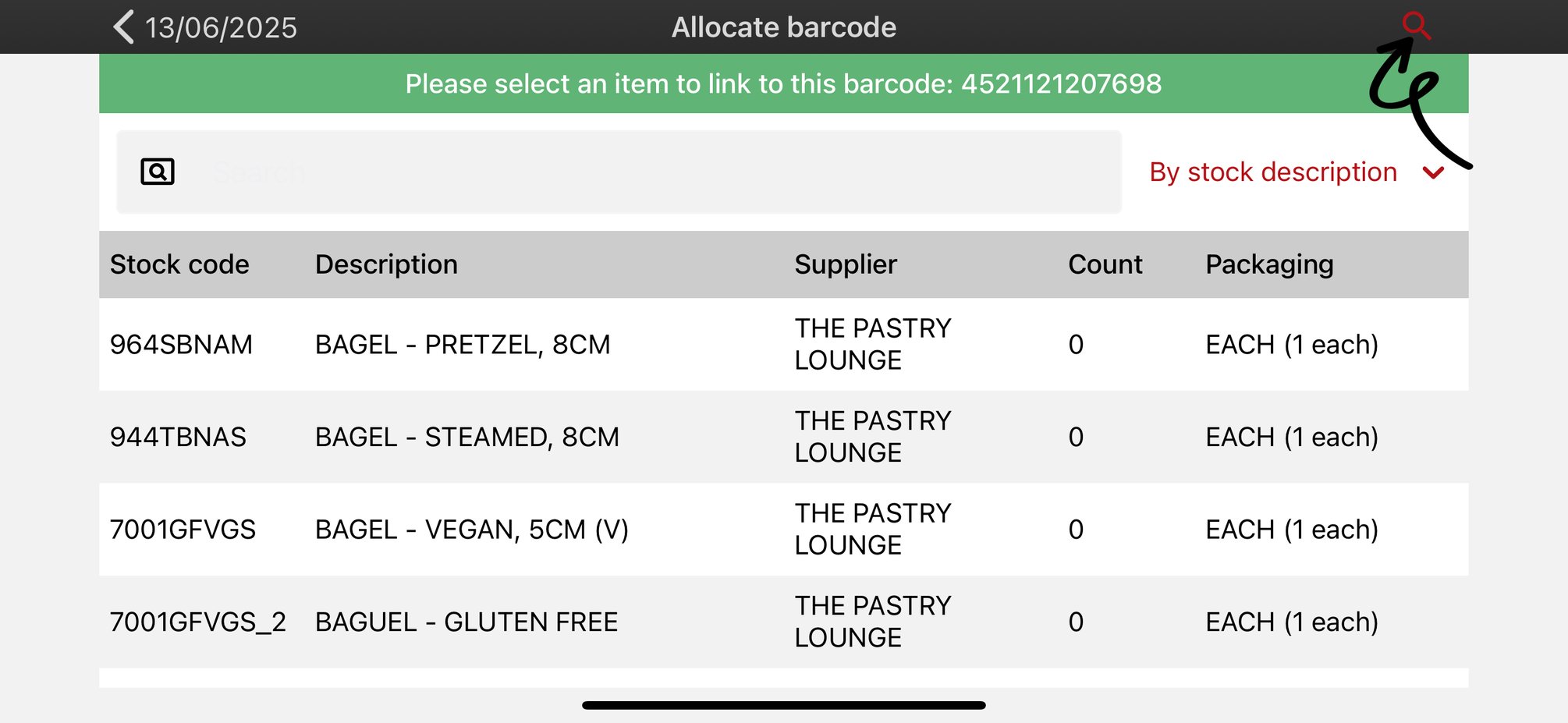Link barcode to BAGUEL - GLUTEN FREE

[466, 622]
